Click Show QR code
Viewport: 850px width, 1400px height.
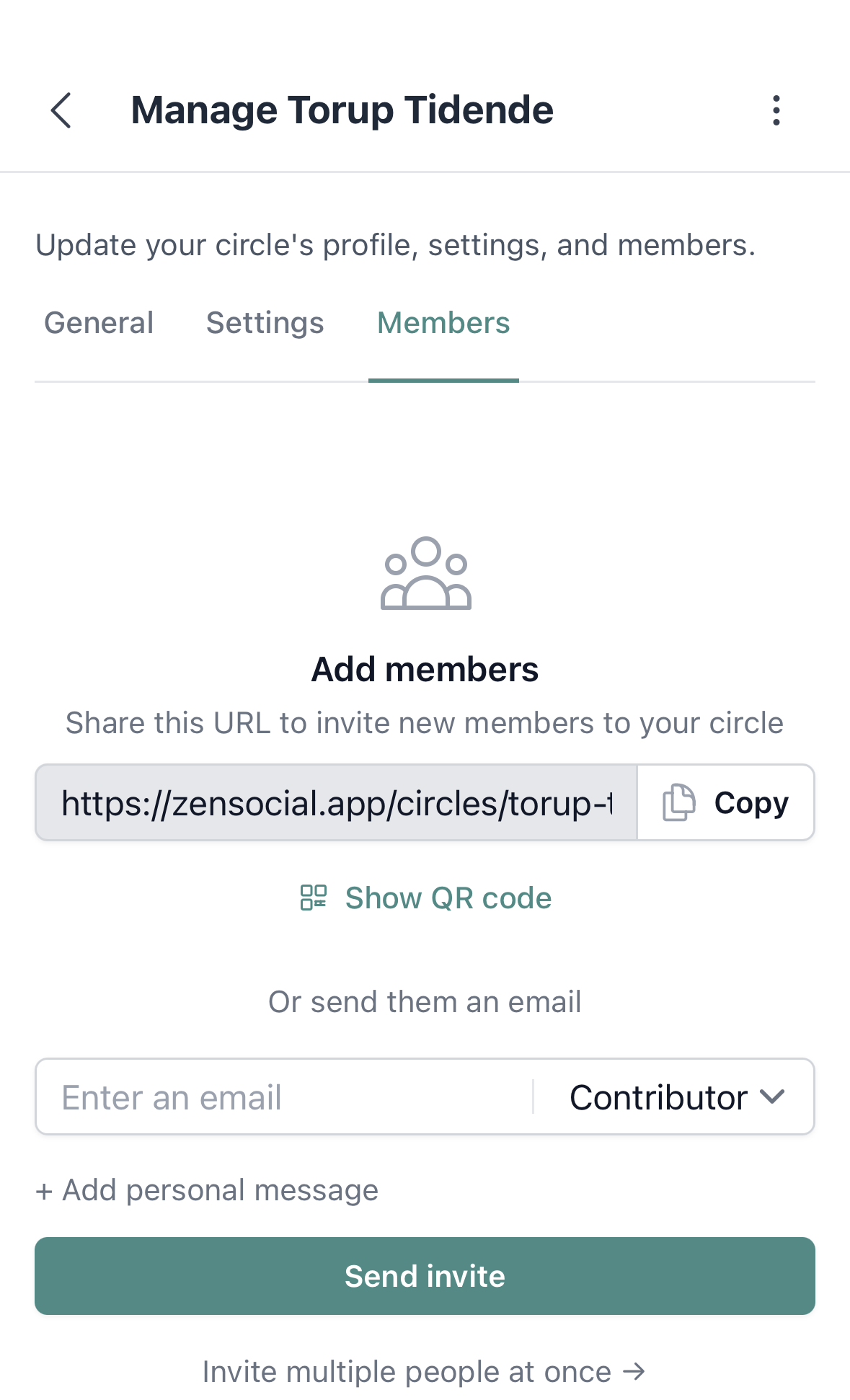click(x=448, y=898)
